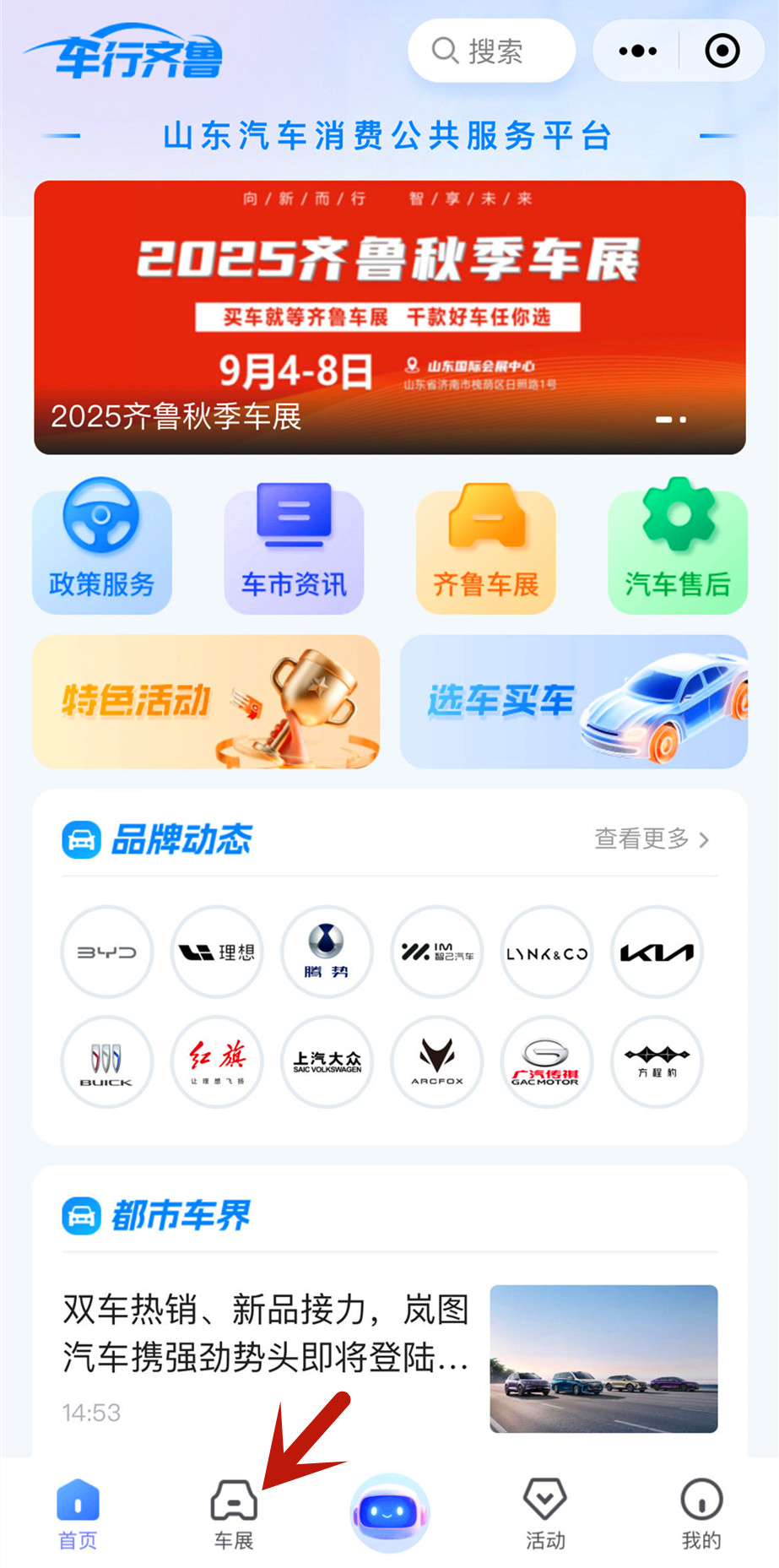Read the 岚图汽车 news article

click(x=266, y=1334)
